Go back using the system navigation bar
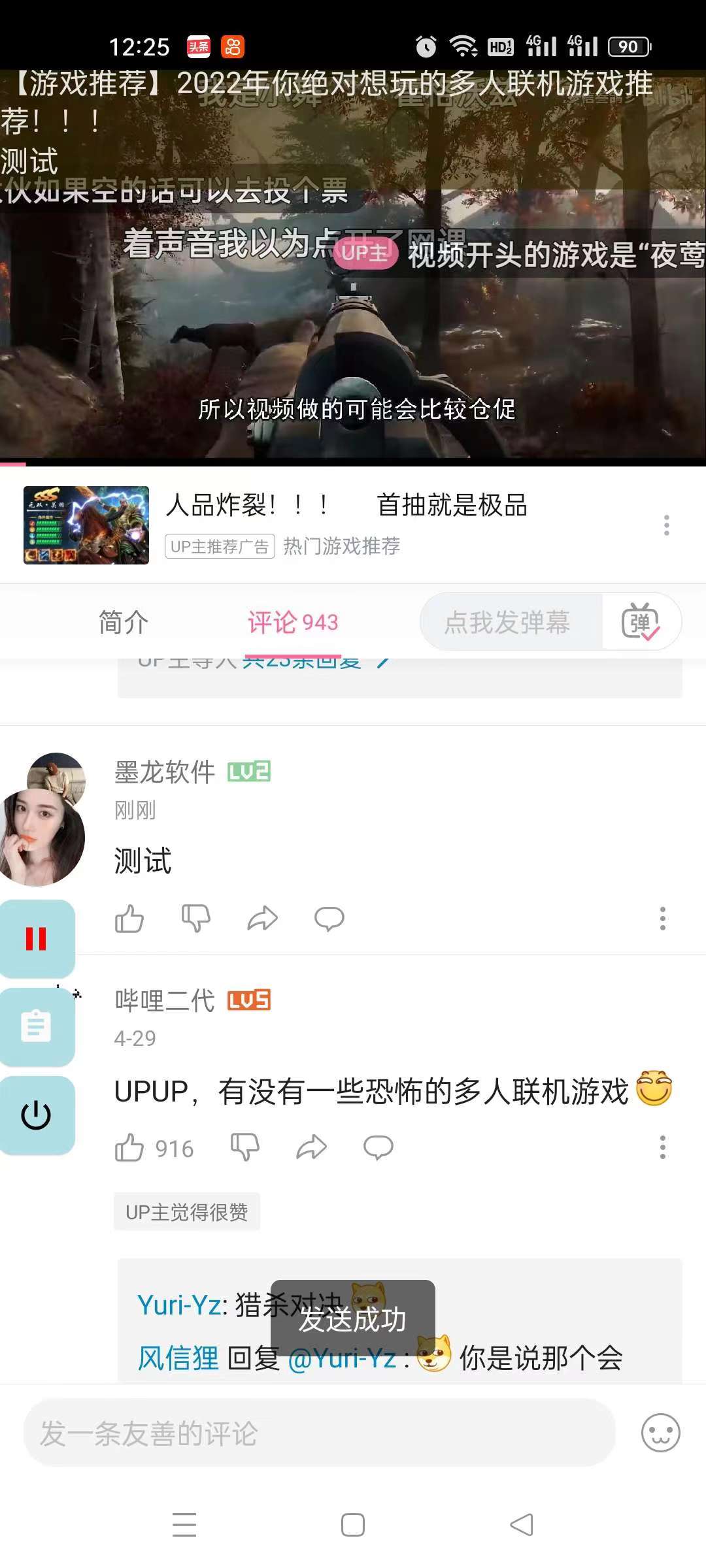Screen dimensions: 706x1568 coord(522,1525)
